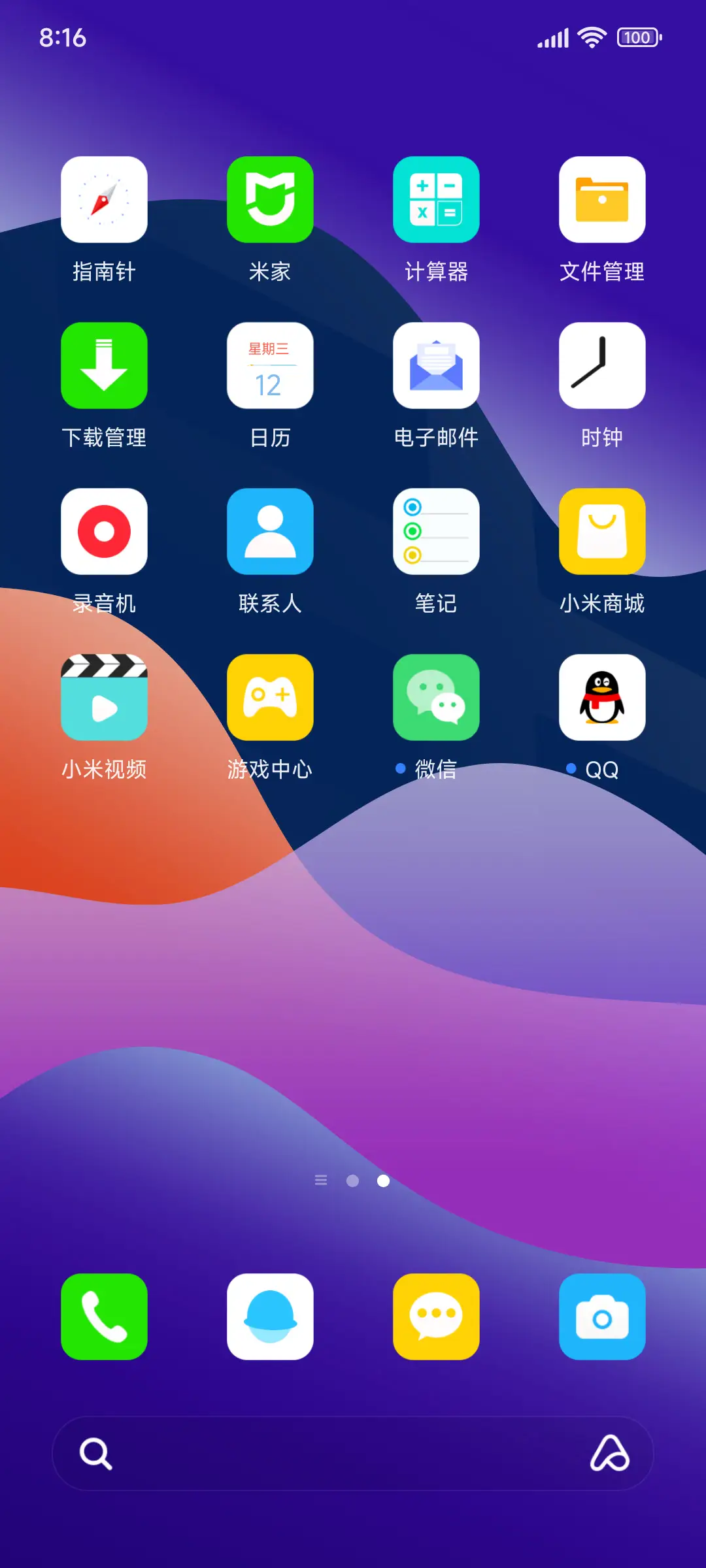Open the 时钟 clock app

click(602, 366)
